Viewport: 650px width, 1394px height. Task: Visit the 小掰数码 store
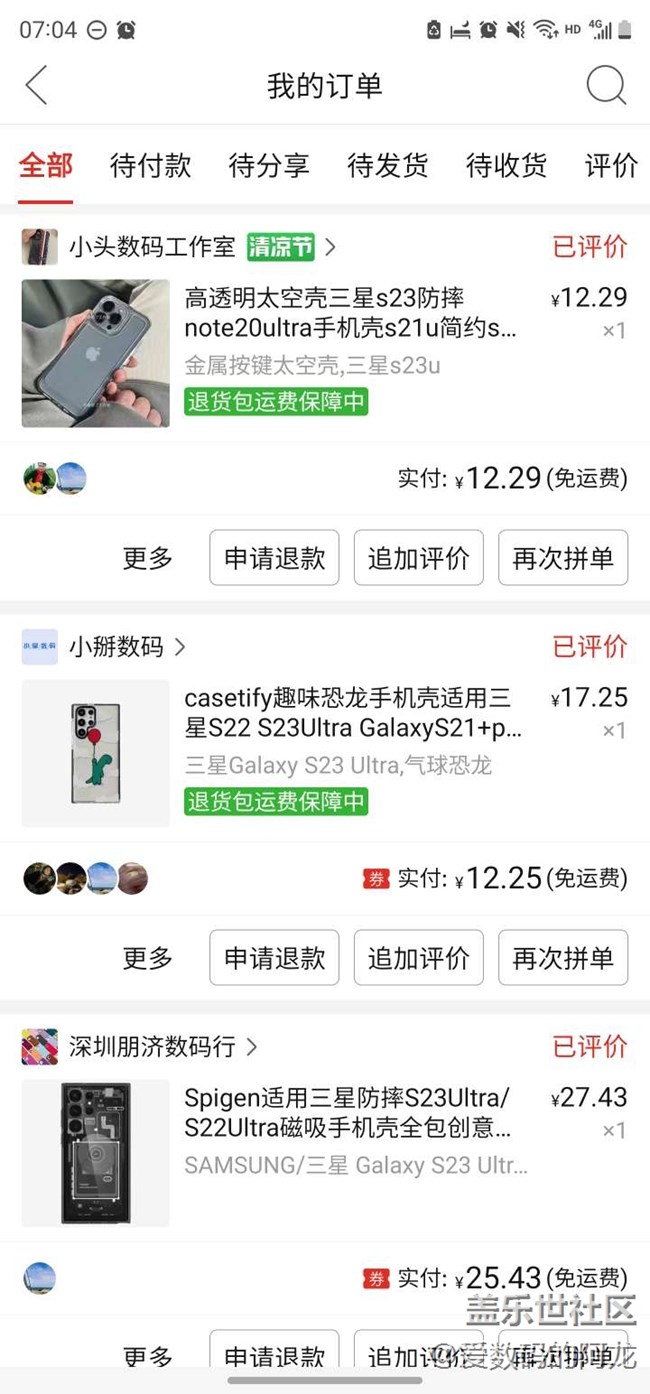click(x=116, y=647)
